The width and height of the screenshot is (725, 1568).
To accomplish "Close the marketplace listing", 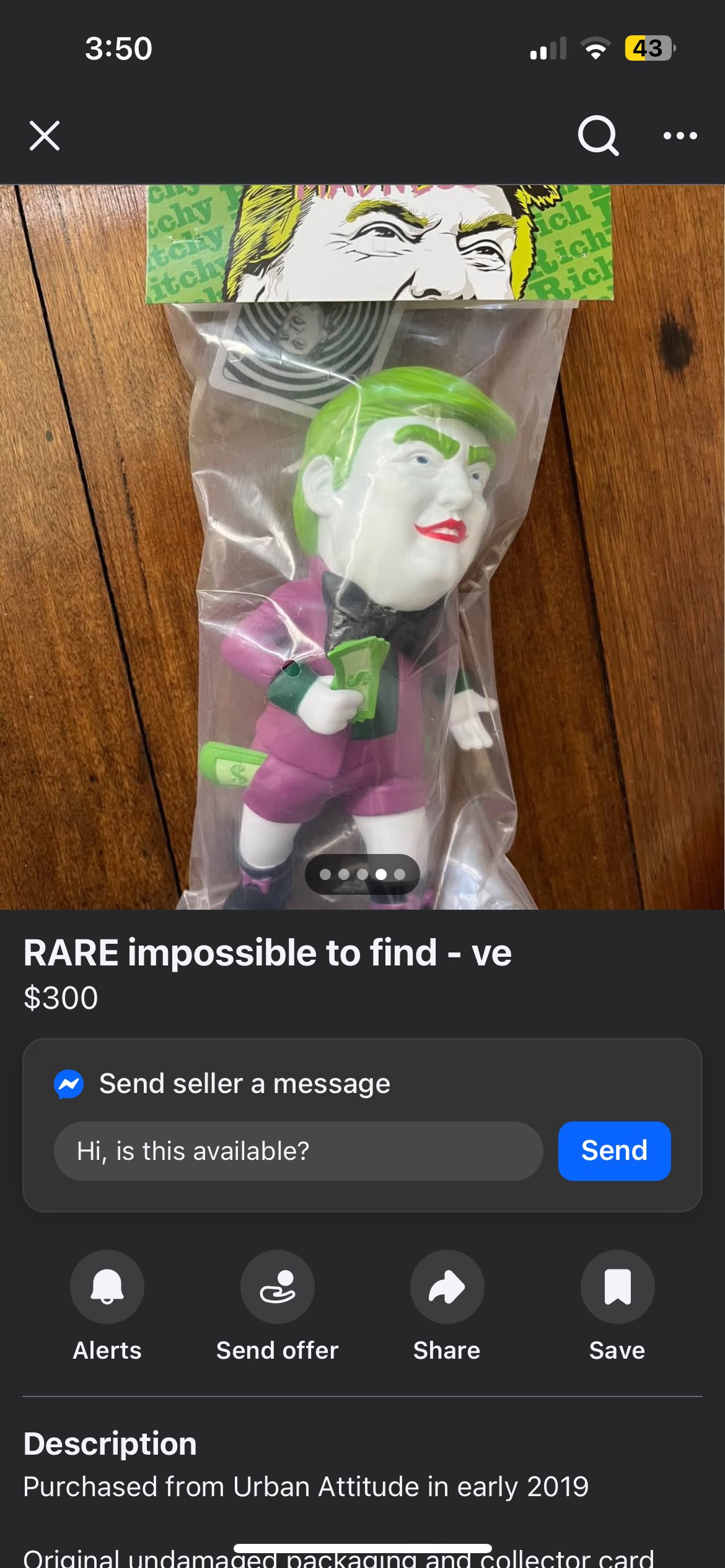I will (45, 136).
